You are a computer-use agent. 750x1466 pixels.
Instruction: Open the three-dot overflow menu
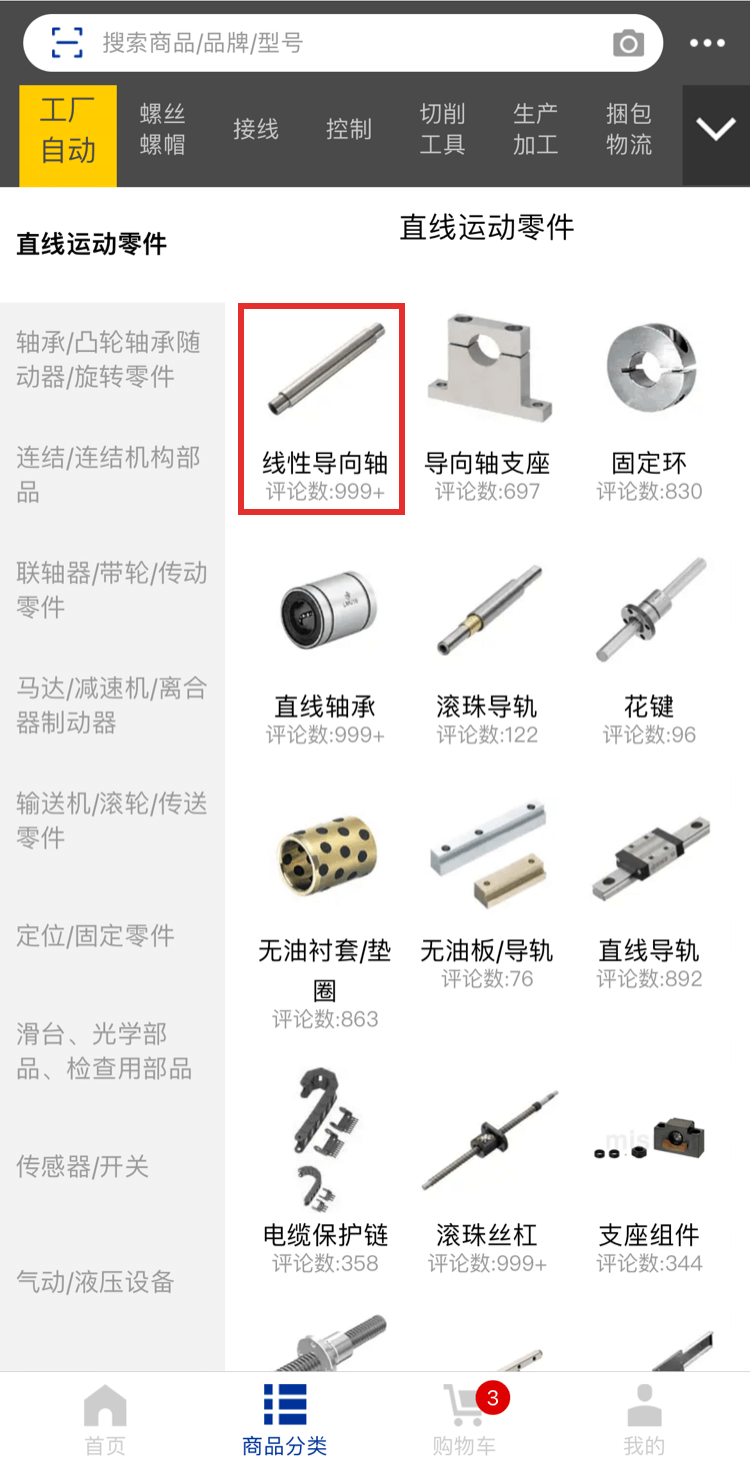click(707, 43)
